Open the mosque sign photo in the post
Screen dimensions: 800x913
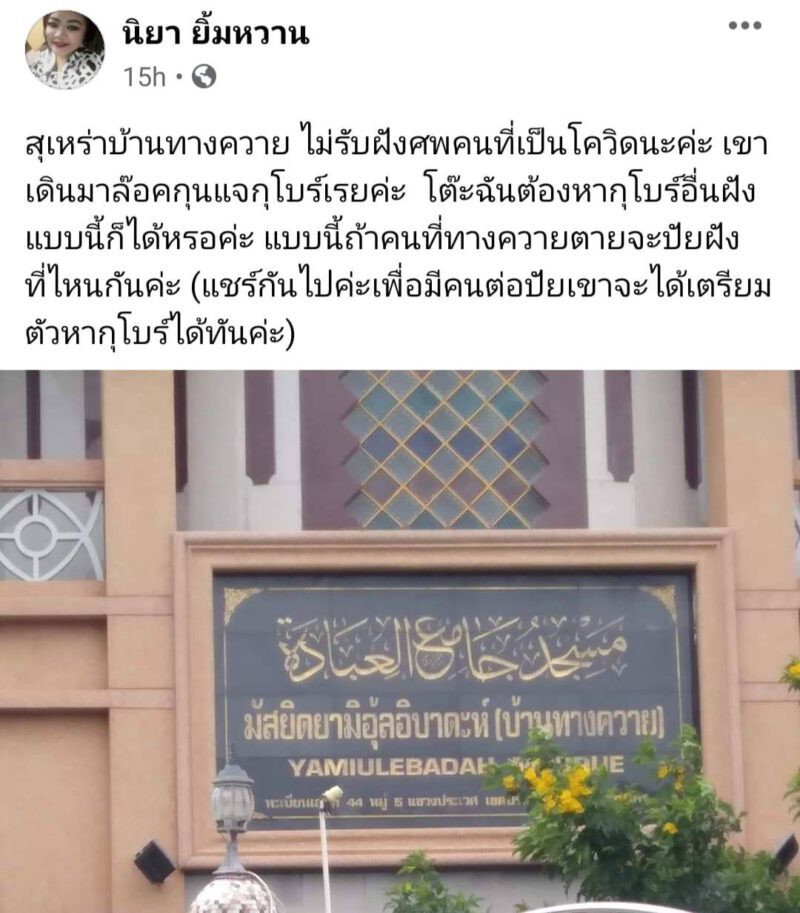pos(400,640)
